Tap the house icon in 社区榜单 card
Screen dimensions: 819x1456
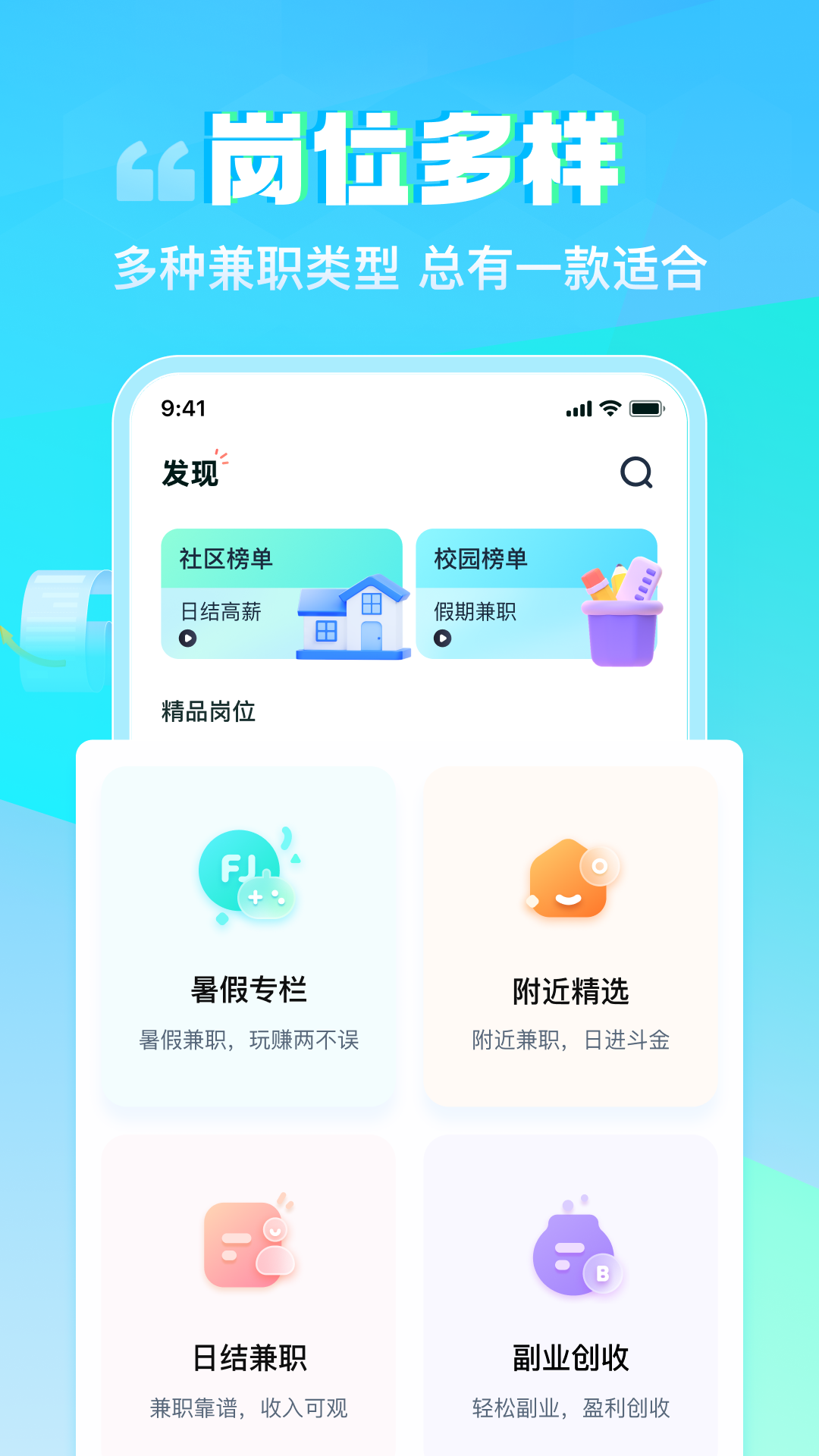pos(353,623)
